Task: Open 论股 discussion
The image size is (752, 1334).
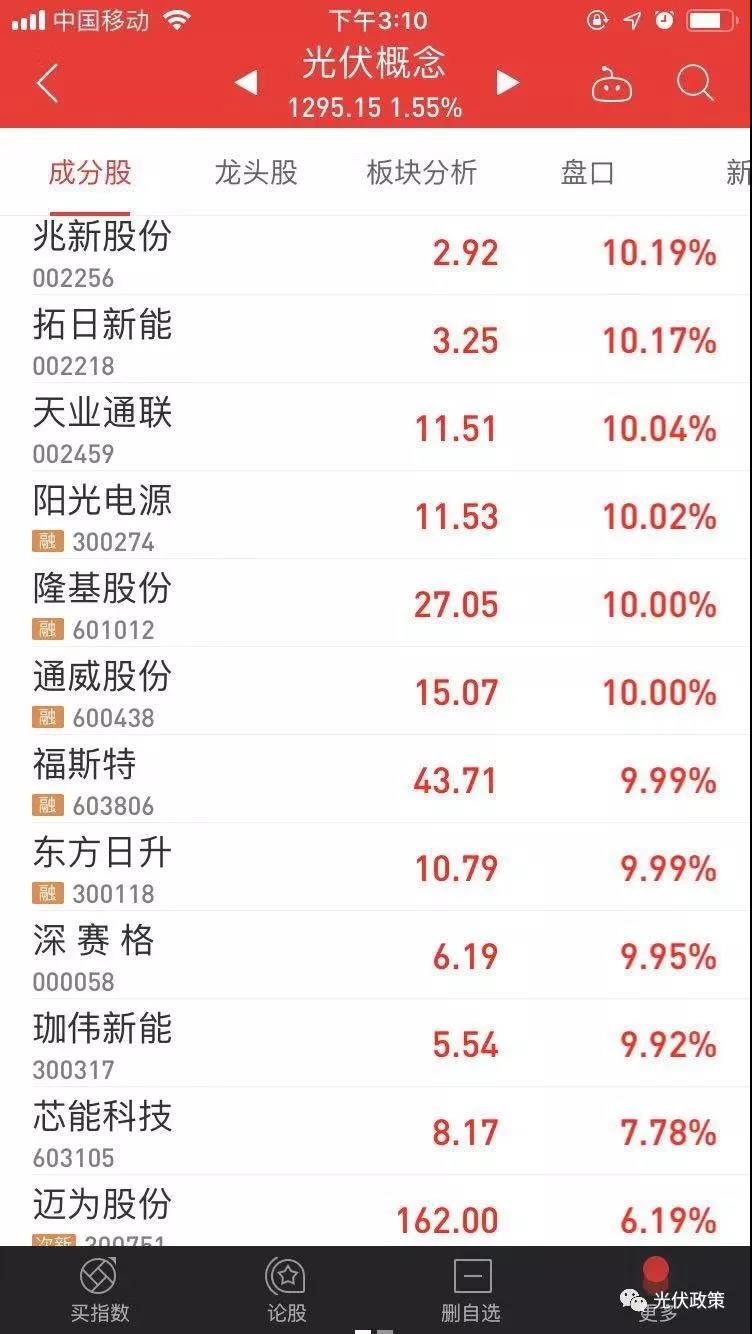Action: [286, 1290]
